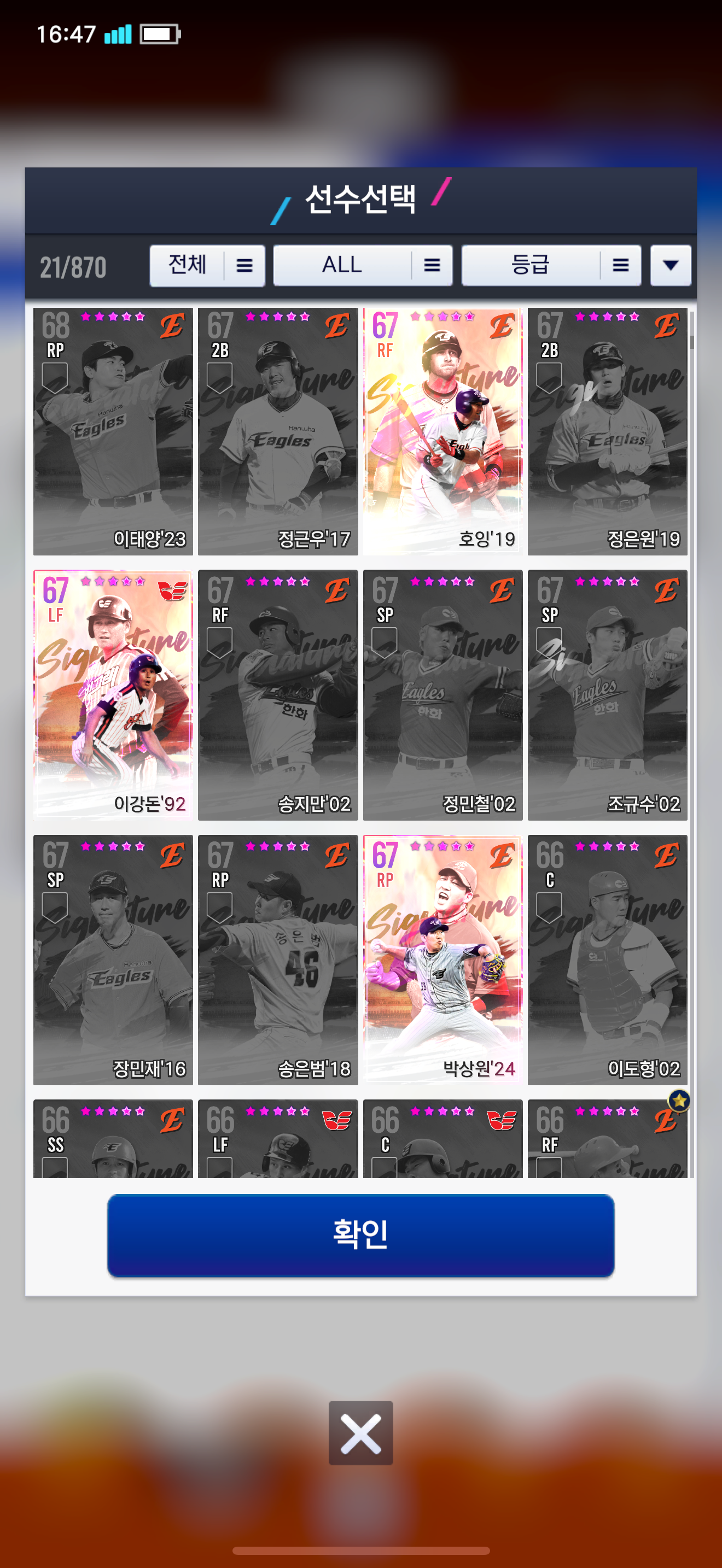Image resolution: width=722 pixels, height=1568 pixels.
Task: Select the 호잉'19 player card
Action: (x=442, y=431)
